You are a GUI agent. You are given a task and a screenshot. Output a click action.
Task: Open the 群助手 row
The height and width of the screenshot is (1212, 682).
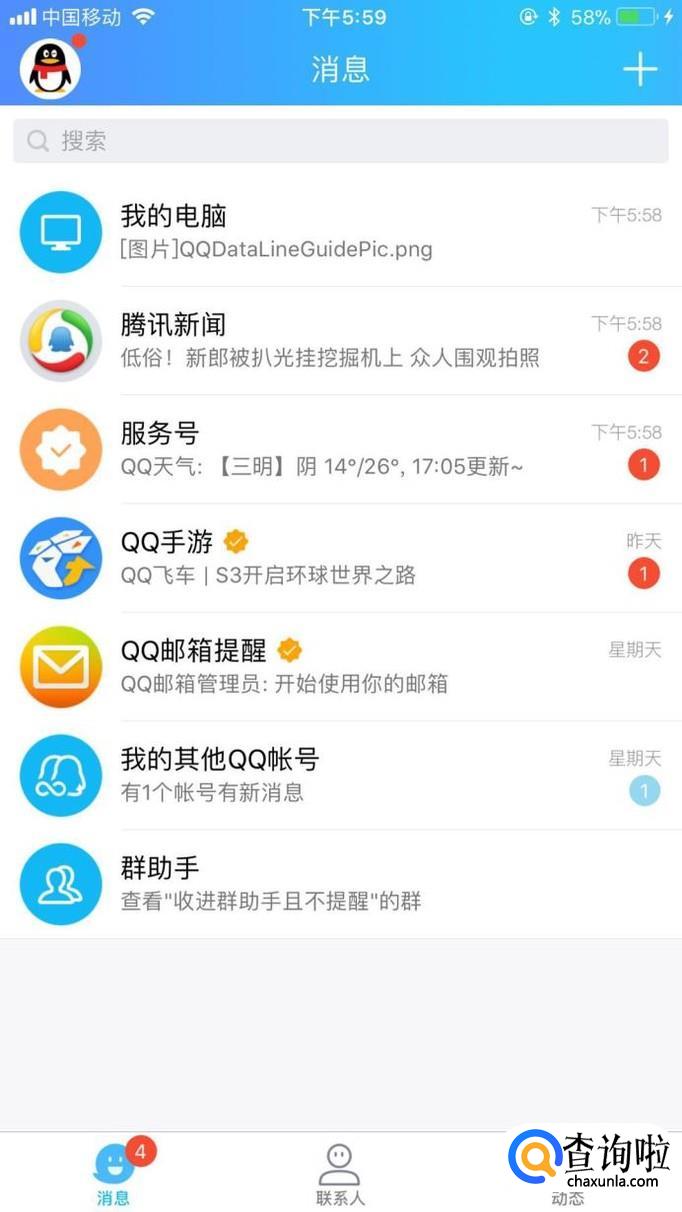click(340, 884)
